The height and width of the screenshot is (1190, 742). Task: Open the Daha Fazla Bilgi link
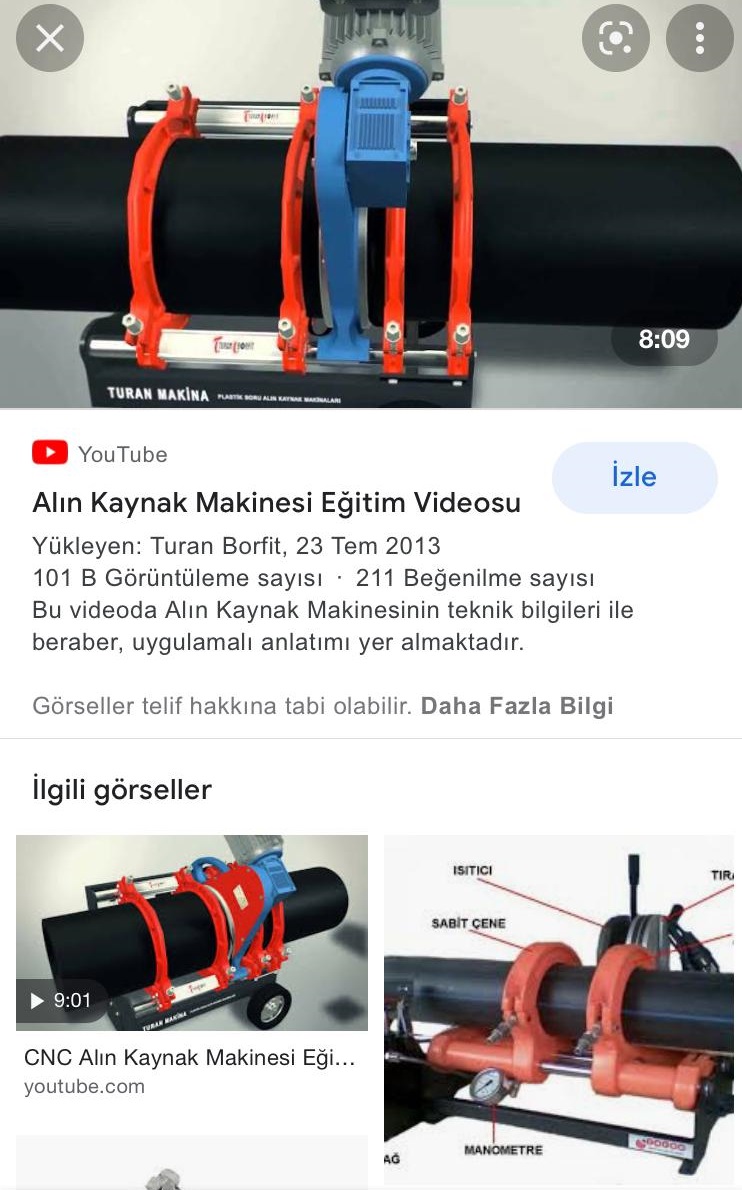516,706
